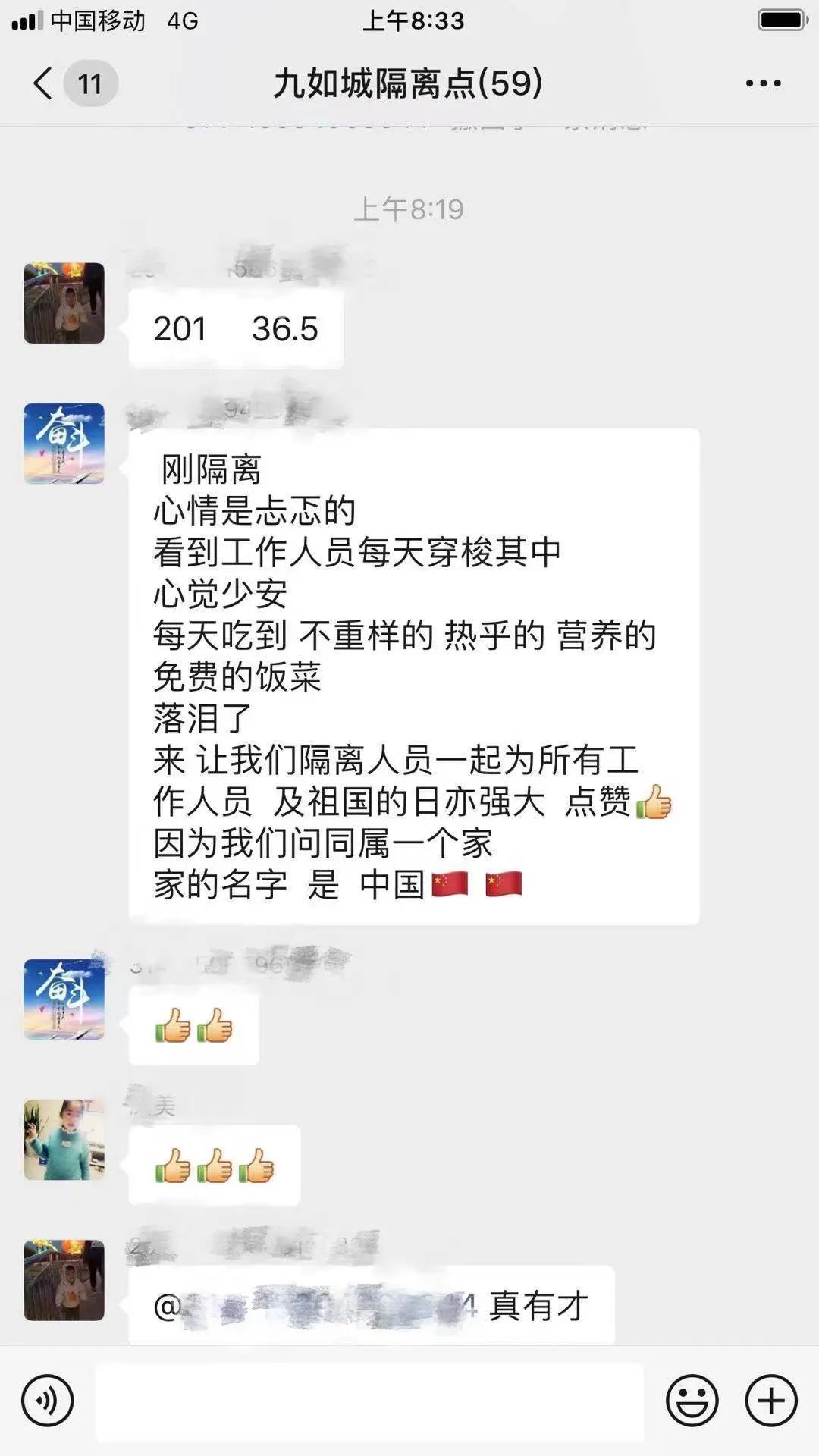
Task: Open avatar of the two thumbs-up sender
Action: click(64, 999)
